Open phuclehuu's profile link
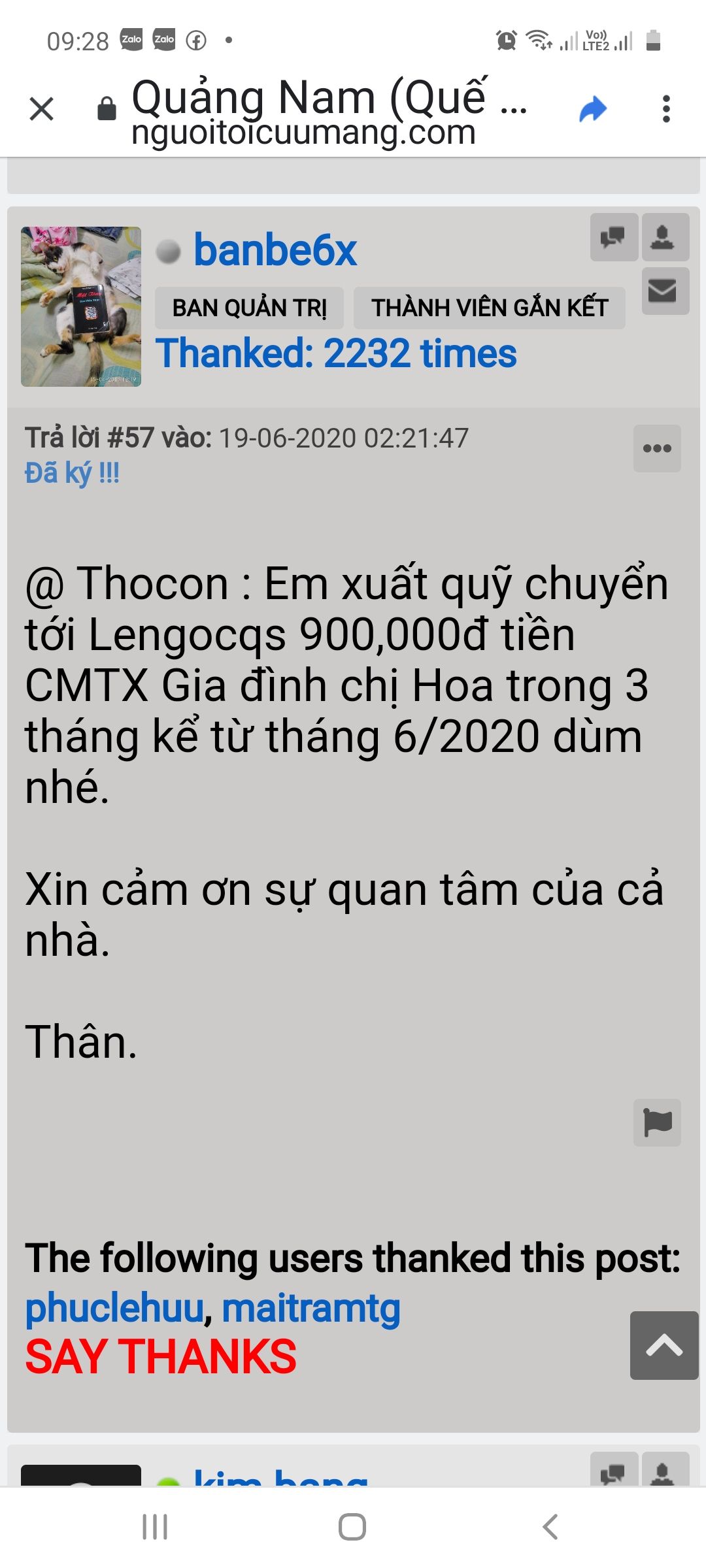The height and width of the screenshot is (1568, 706). [x=115, y=1309]
